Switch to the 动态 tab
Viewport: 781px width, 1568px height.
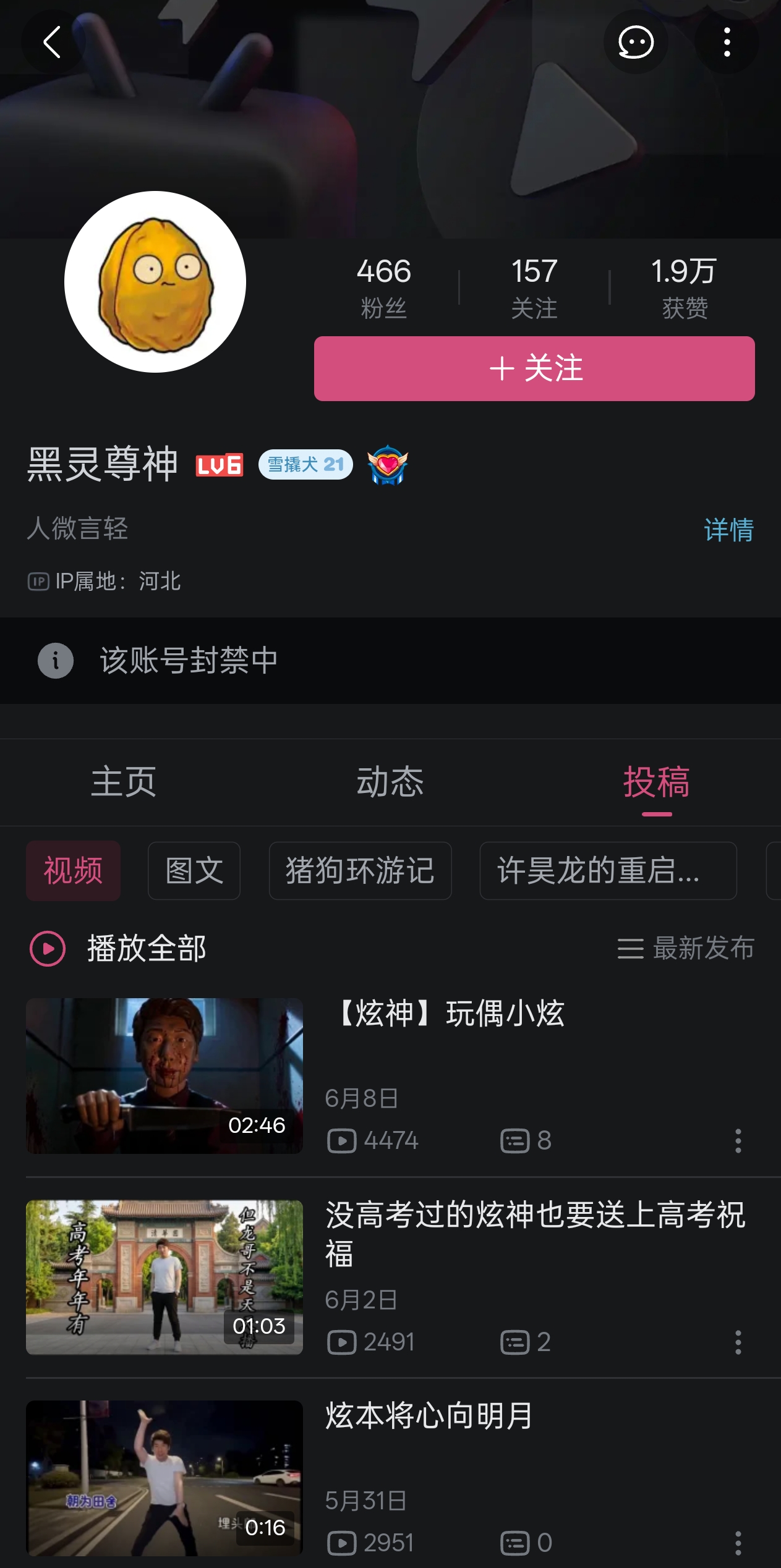390,782
